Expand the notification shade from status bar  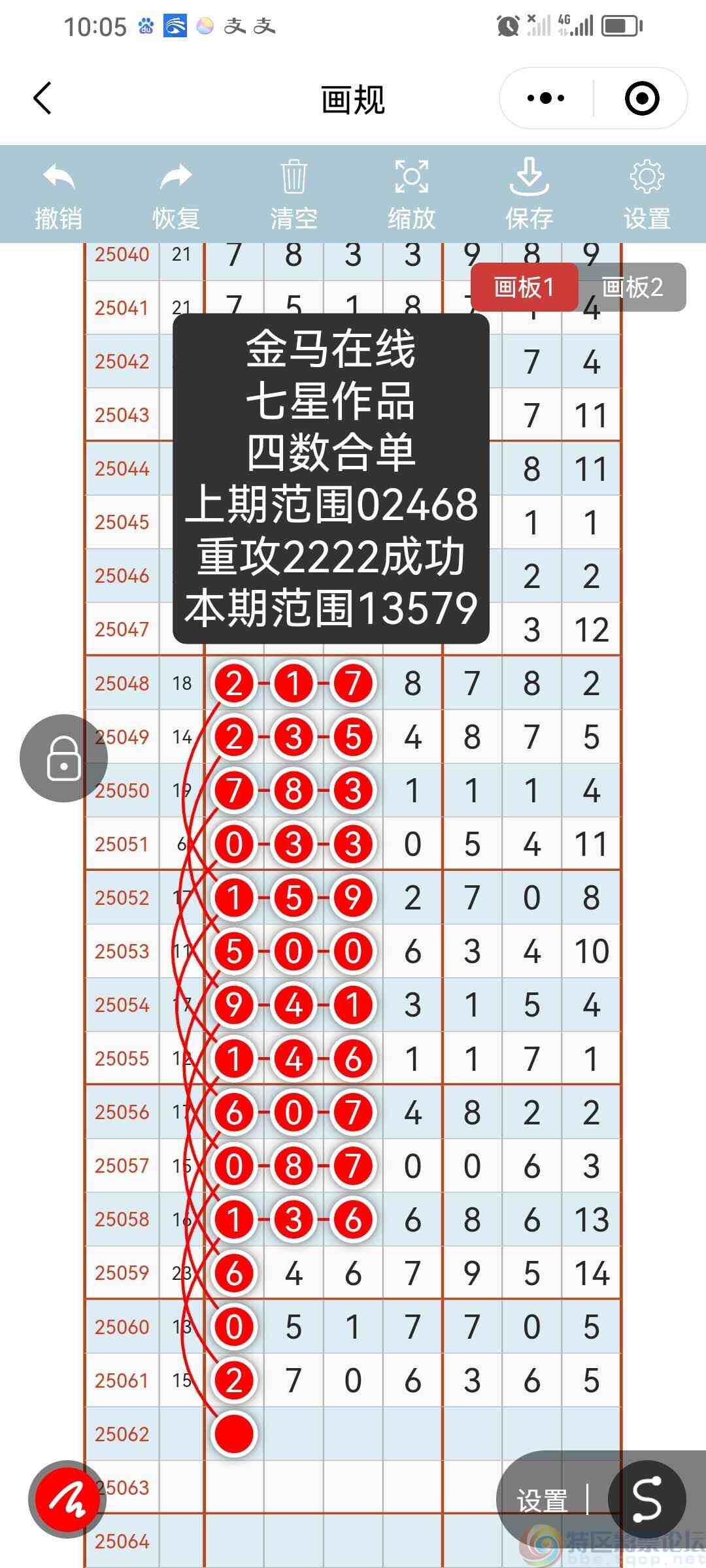click(x=353, y=26)
